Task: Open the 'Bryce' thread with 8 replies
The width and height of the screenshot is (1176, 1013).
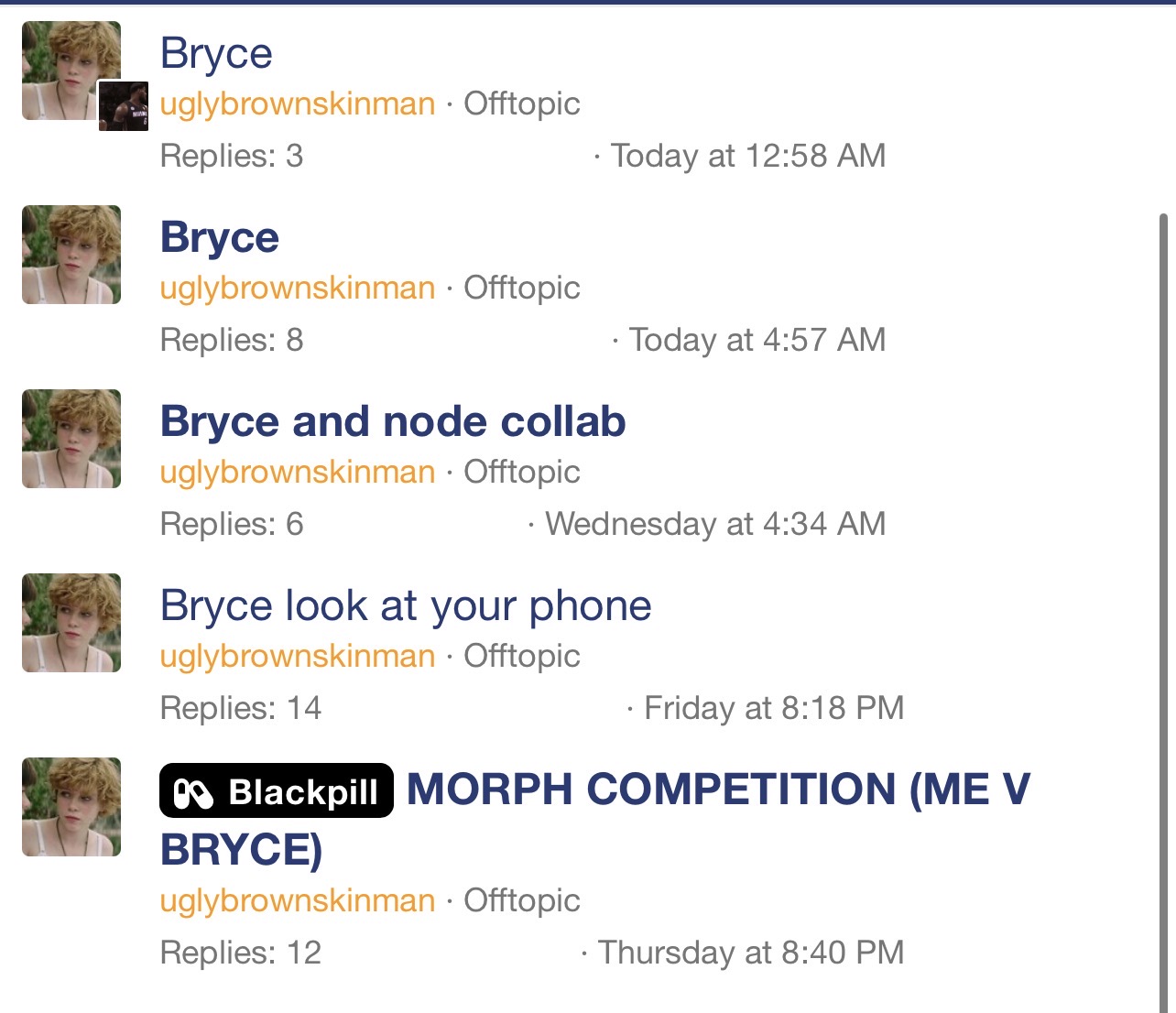Action: click(220, 238)
